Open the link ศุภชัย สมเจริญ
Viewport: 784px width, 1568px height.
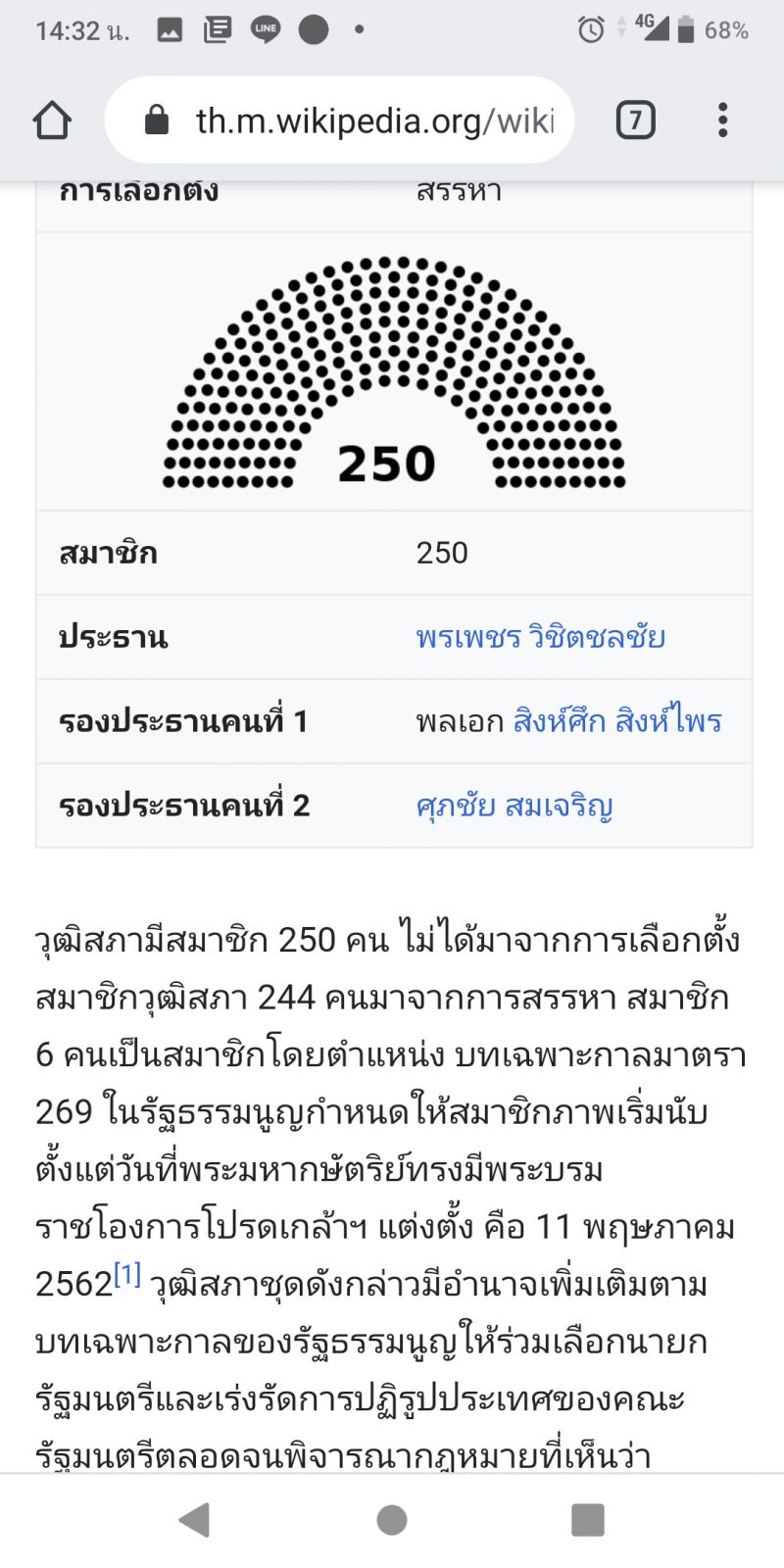pos(514,806)
